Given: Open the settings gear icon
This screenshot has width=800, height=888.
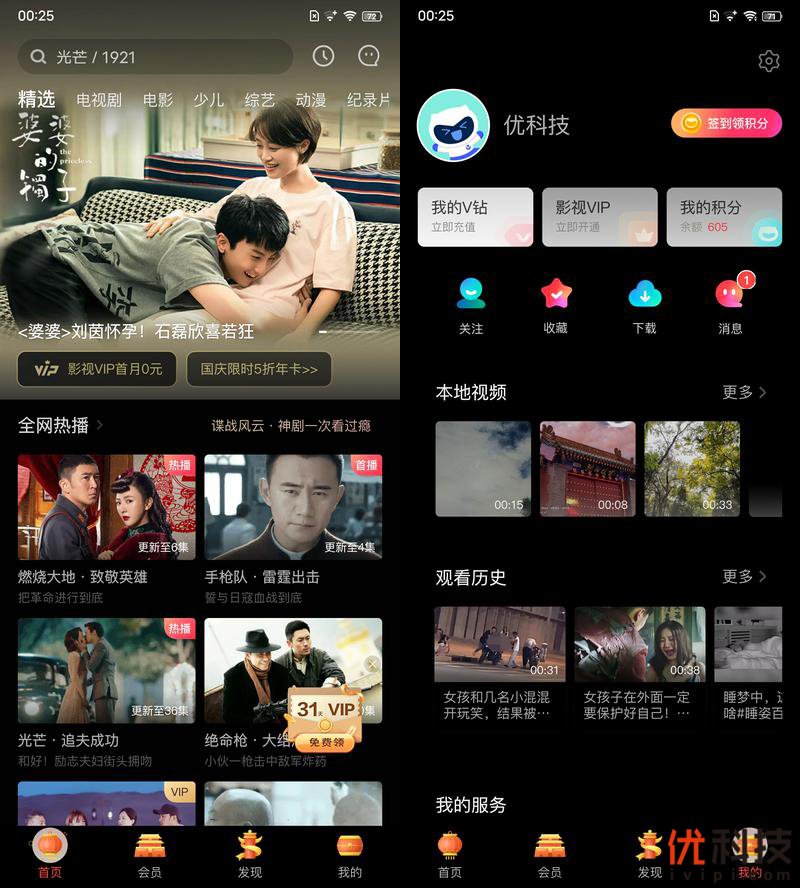Looking at the screenshot, I should [768, 61].
